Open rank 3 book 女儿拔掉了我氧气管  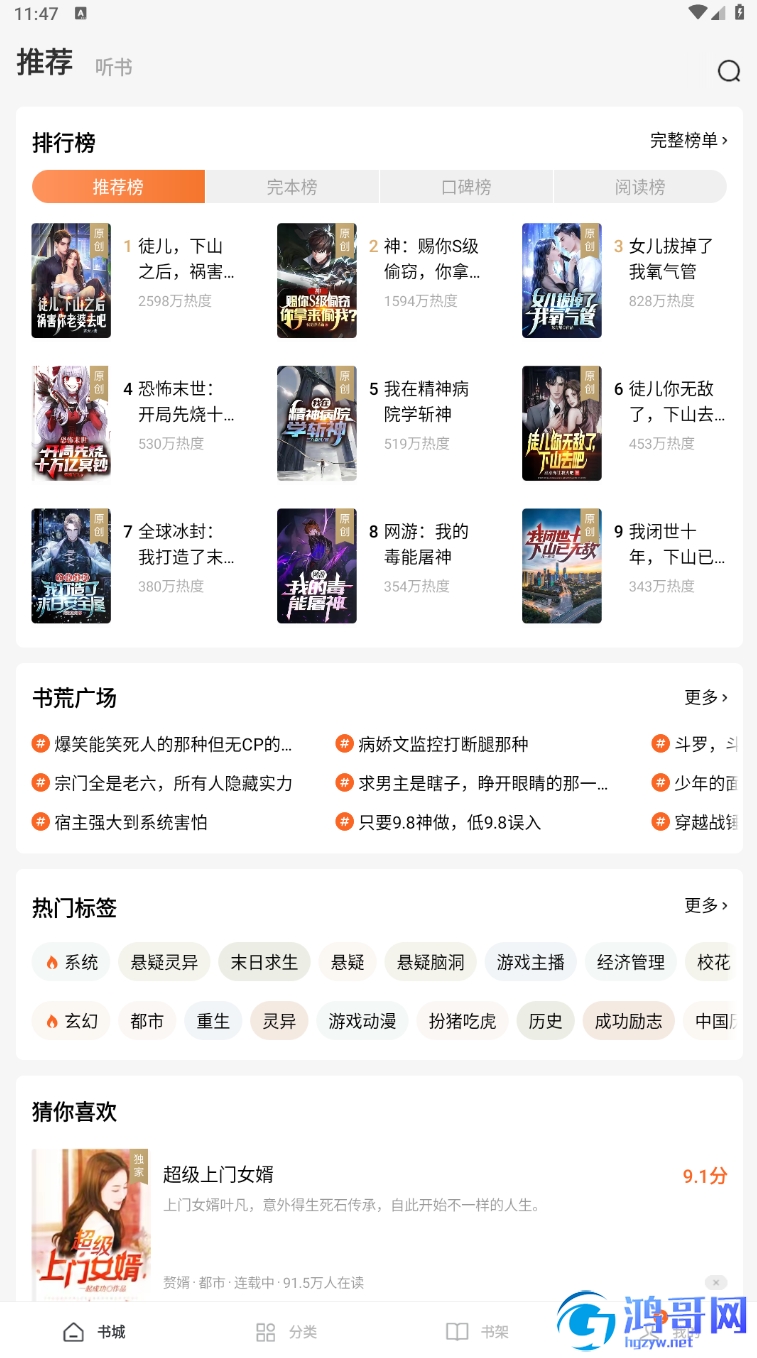[x=624, y=280]
